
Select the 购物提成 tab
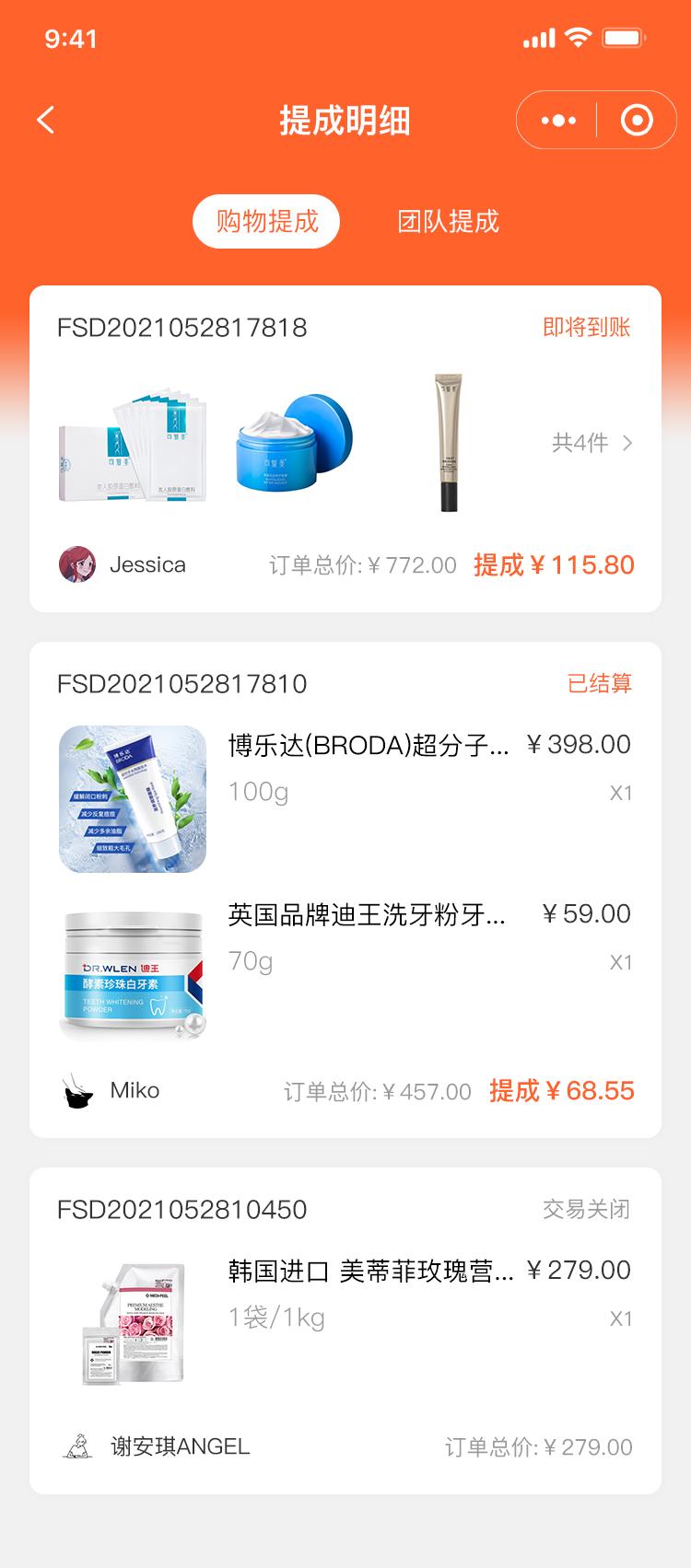[x=265, y=221]
